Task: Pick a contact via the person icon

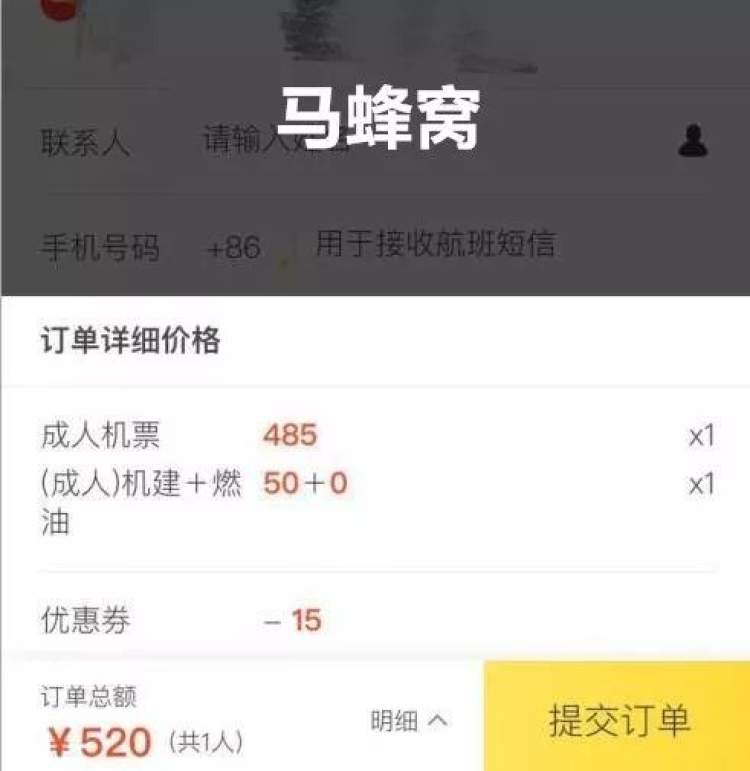Action: click(692, 141)
